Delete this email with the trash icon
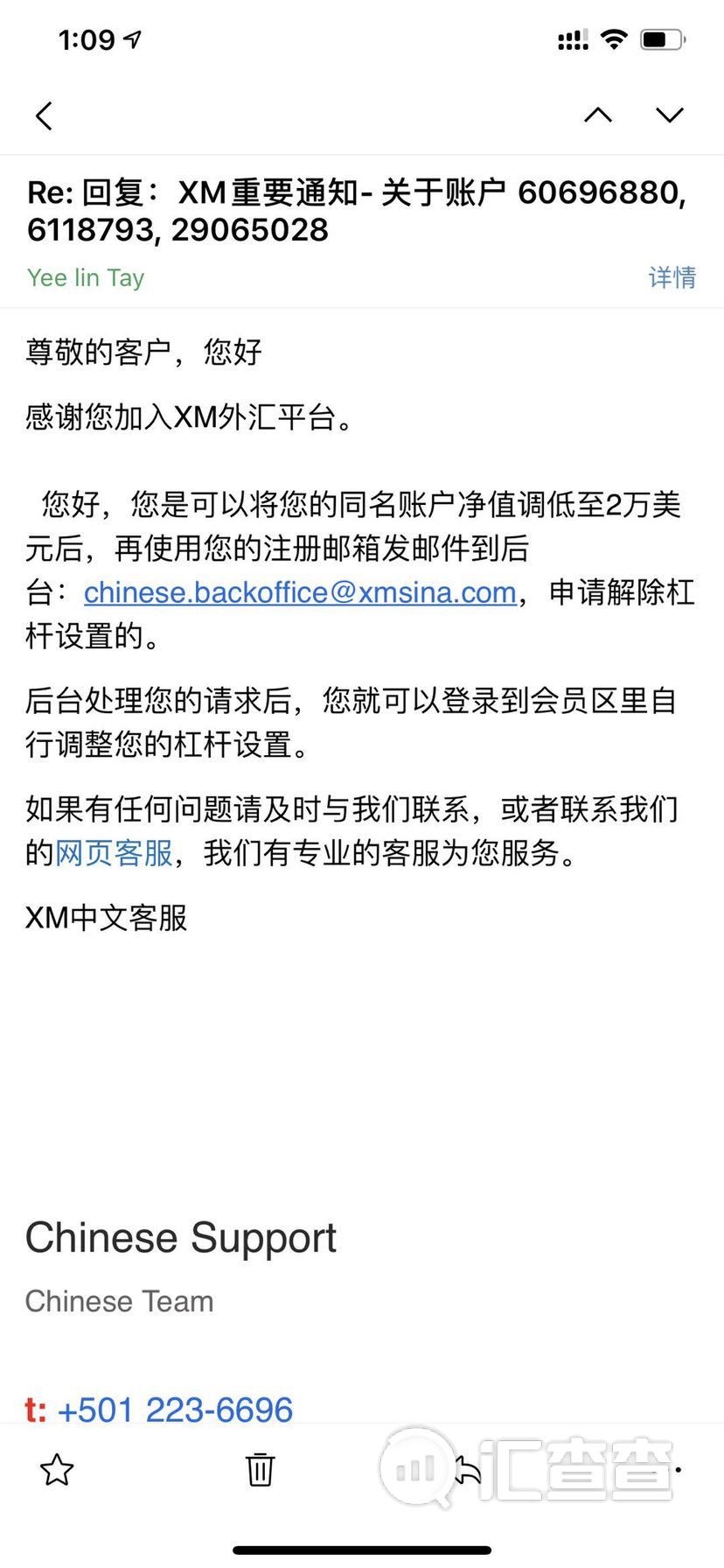 click(x=260, y=1470)
